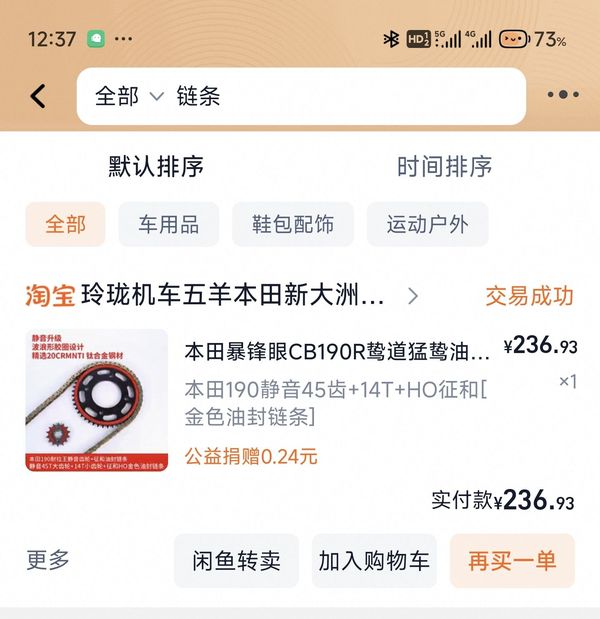Filter by 车用品 chip
Image resolution: width=600 pixels, height=619 pixels.
click(x=168, y=224)
